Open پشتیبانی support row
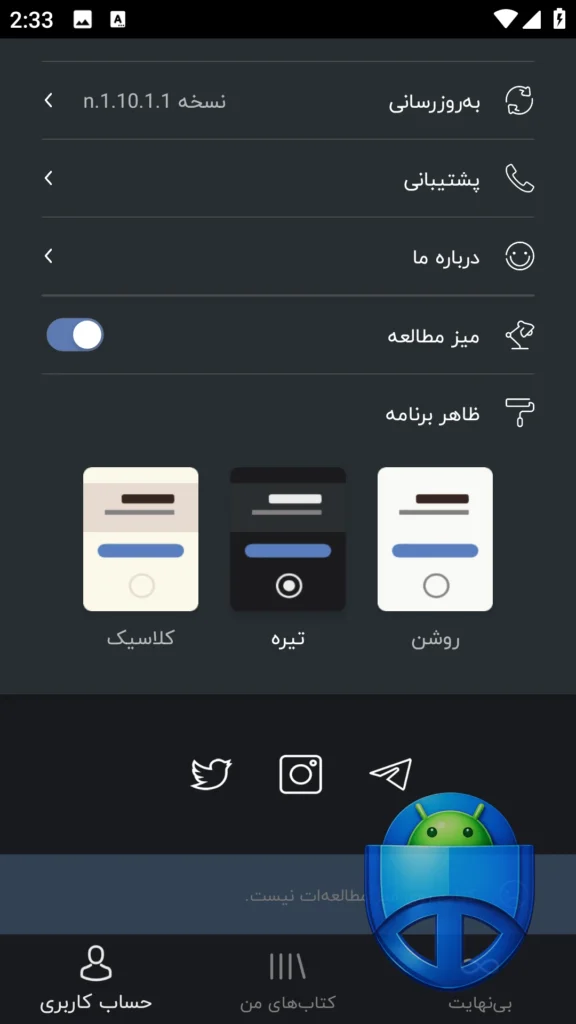Image resolution: width=576 pixels, height=1024 pixels. click(288, 178)
